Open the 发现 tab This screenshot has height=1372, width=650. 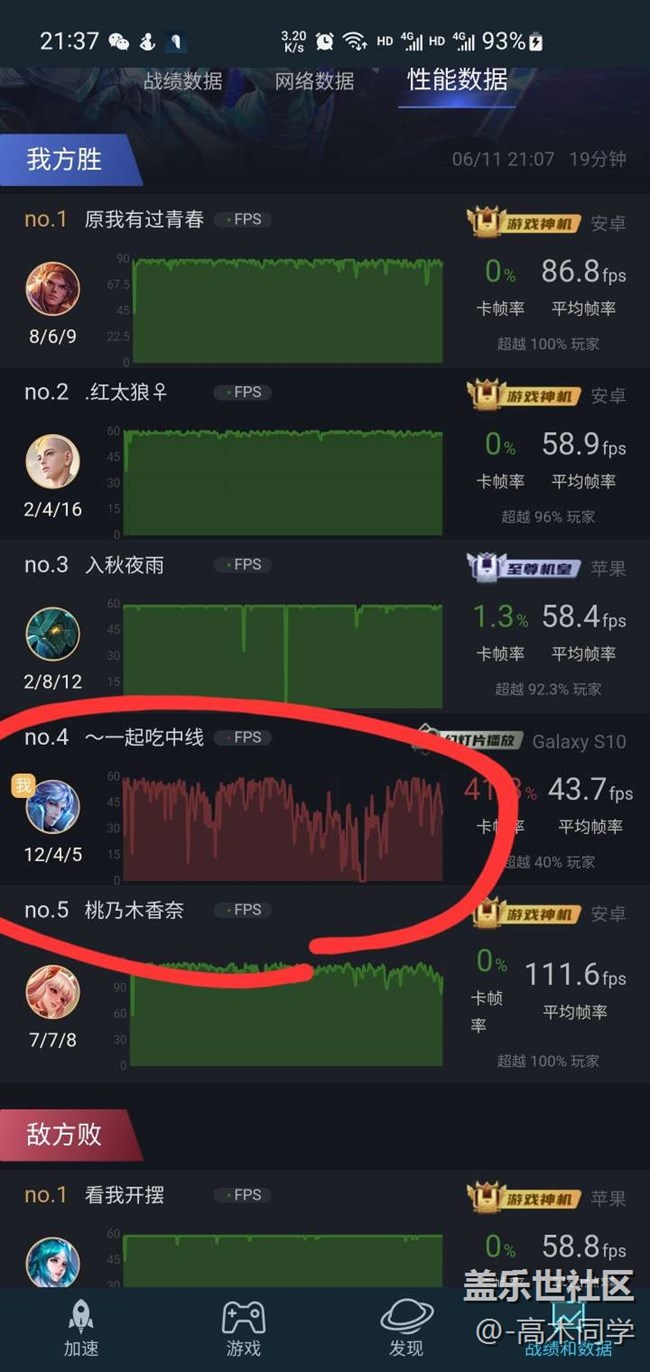tap(405, 1328)
